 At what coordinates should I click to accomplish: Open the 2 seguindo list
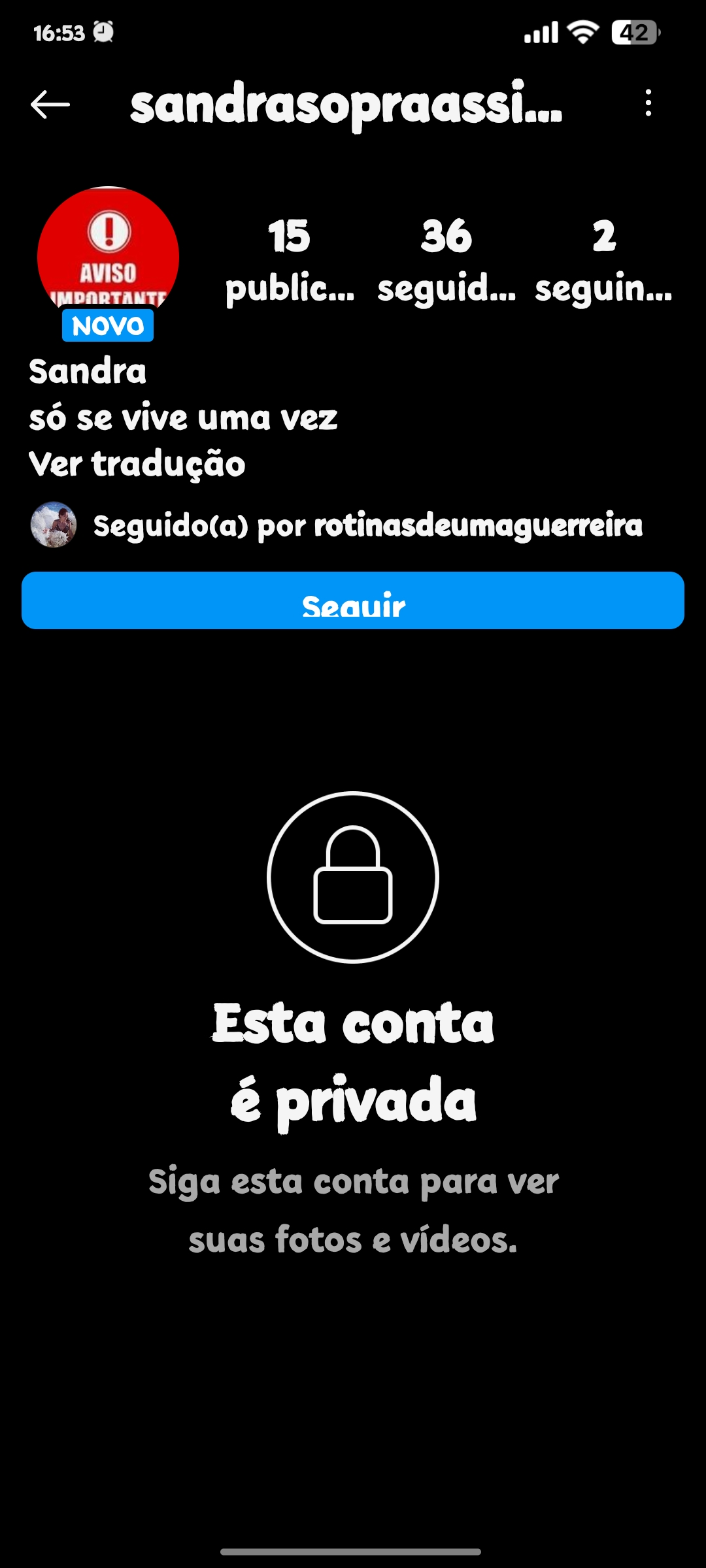604,261
